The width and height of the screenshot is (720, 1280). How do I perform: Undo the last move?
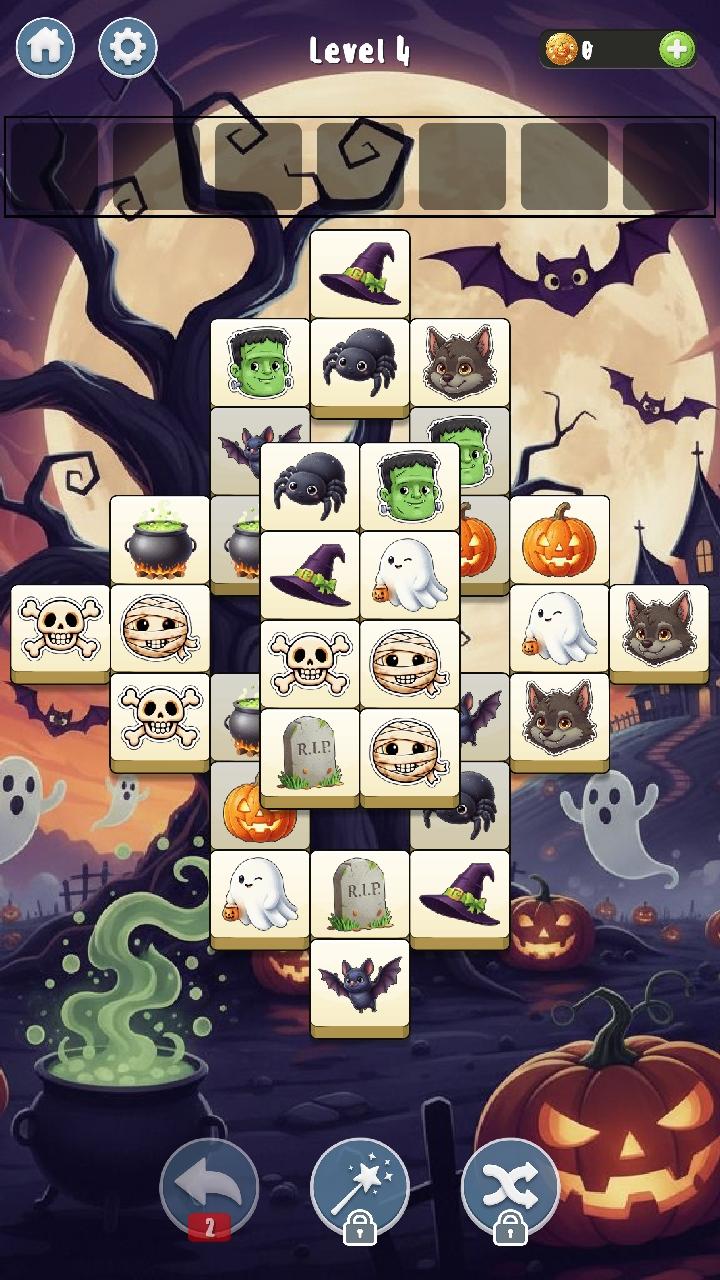[x=209, y=1189]
